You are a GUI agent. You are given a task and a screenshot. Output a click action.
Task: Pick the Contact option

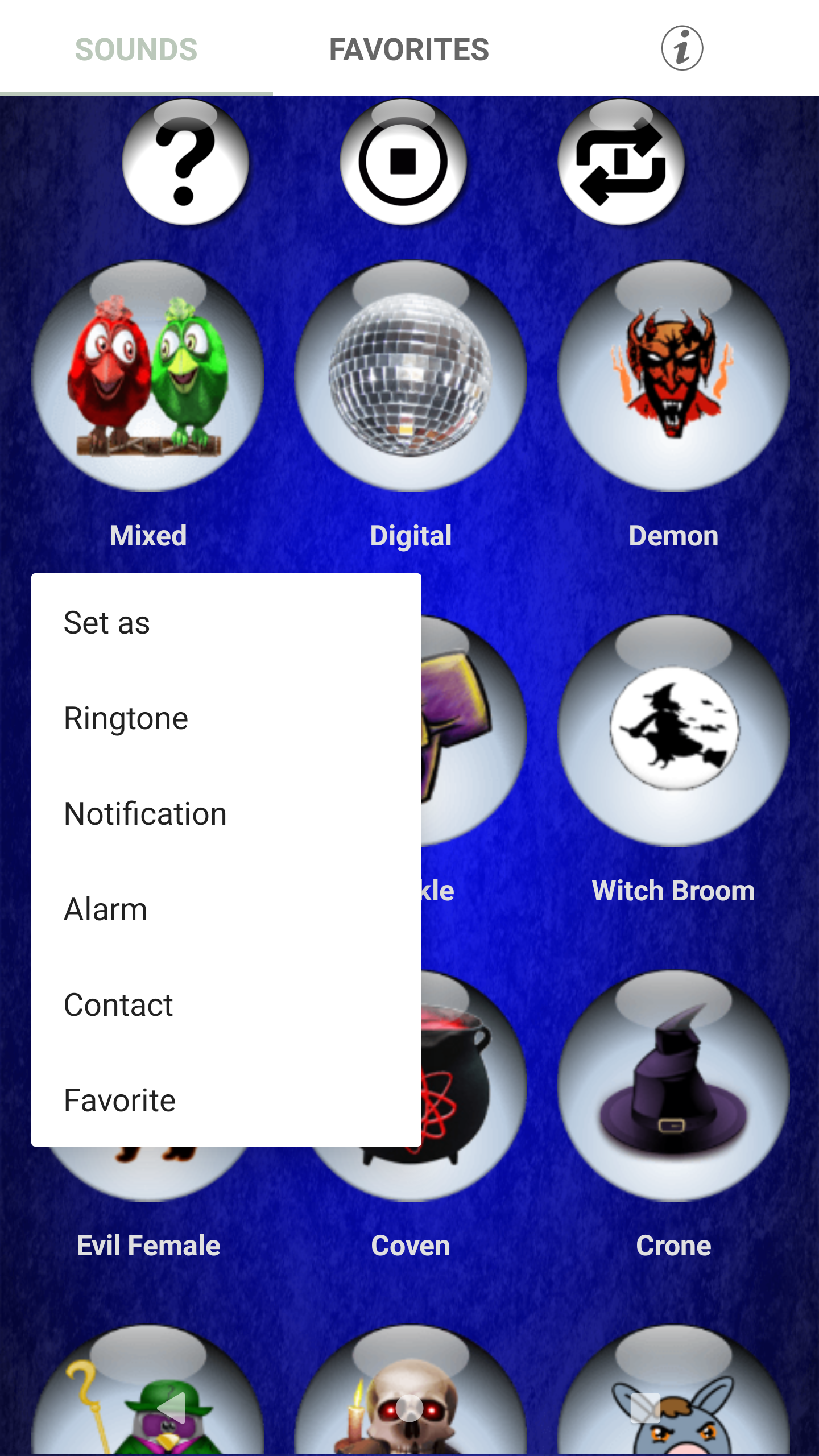pos(118,1005)
